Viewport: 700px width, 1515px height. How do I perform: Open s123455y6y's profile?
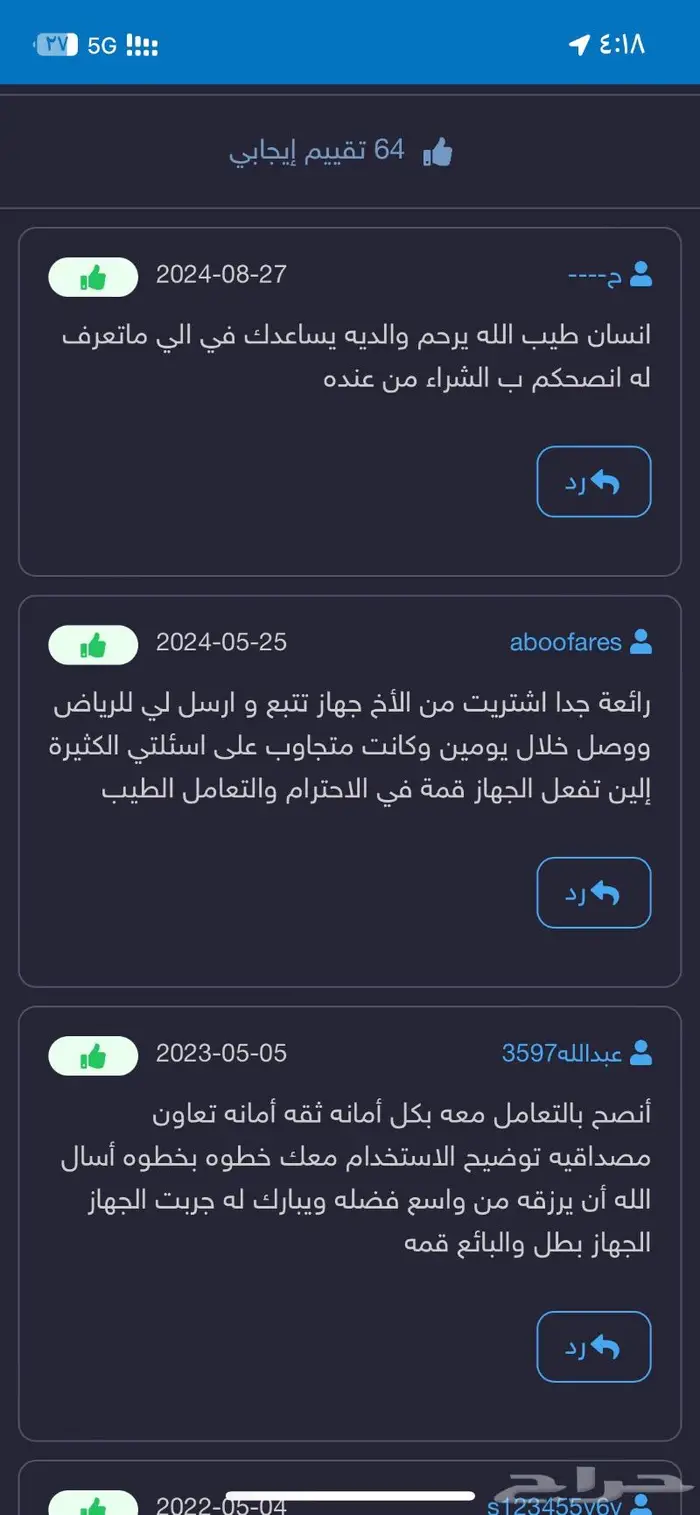[x=555, y=1504]
